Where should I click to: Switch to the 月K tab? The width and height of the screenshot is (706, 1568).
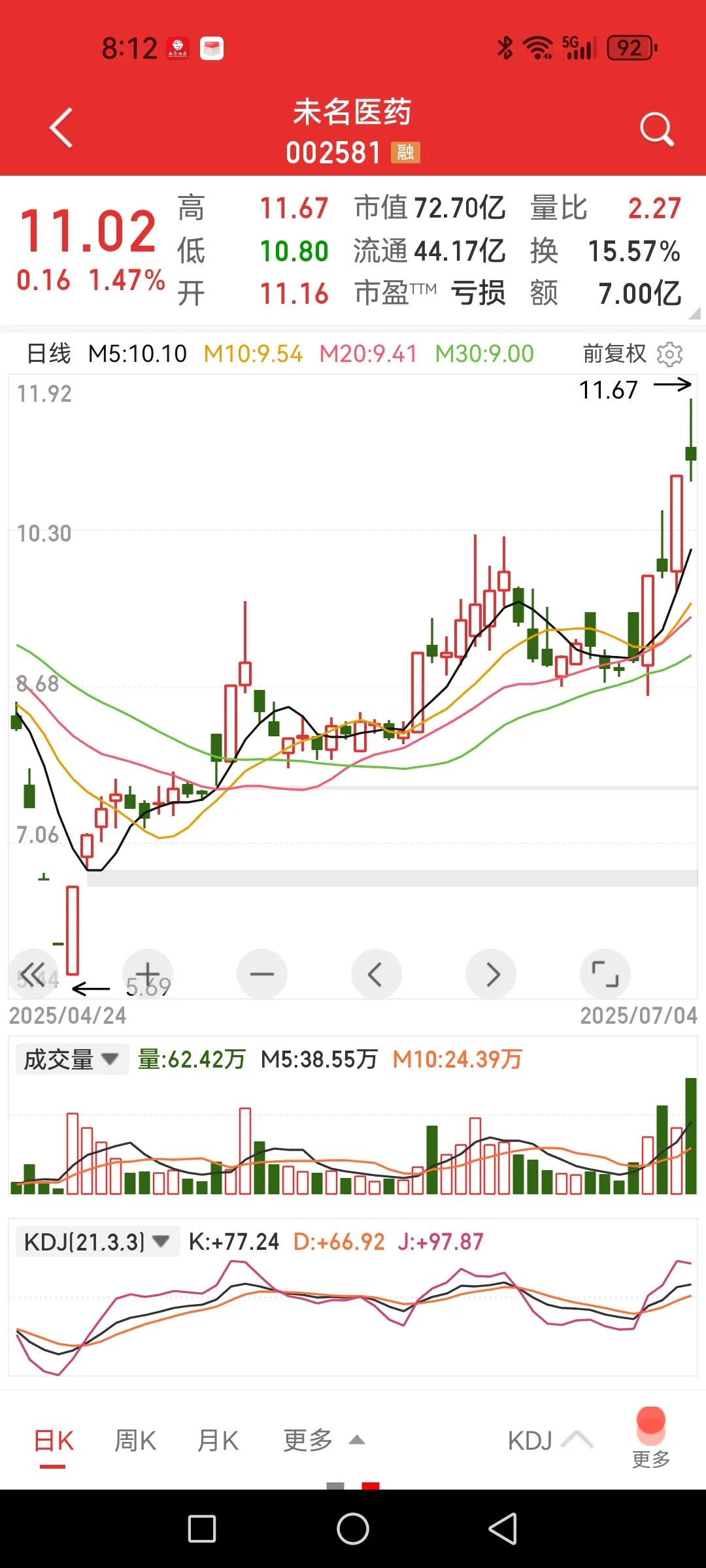click(218, 1441)
